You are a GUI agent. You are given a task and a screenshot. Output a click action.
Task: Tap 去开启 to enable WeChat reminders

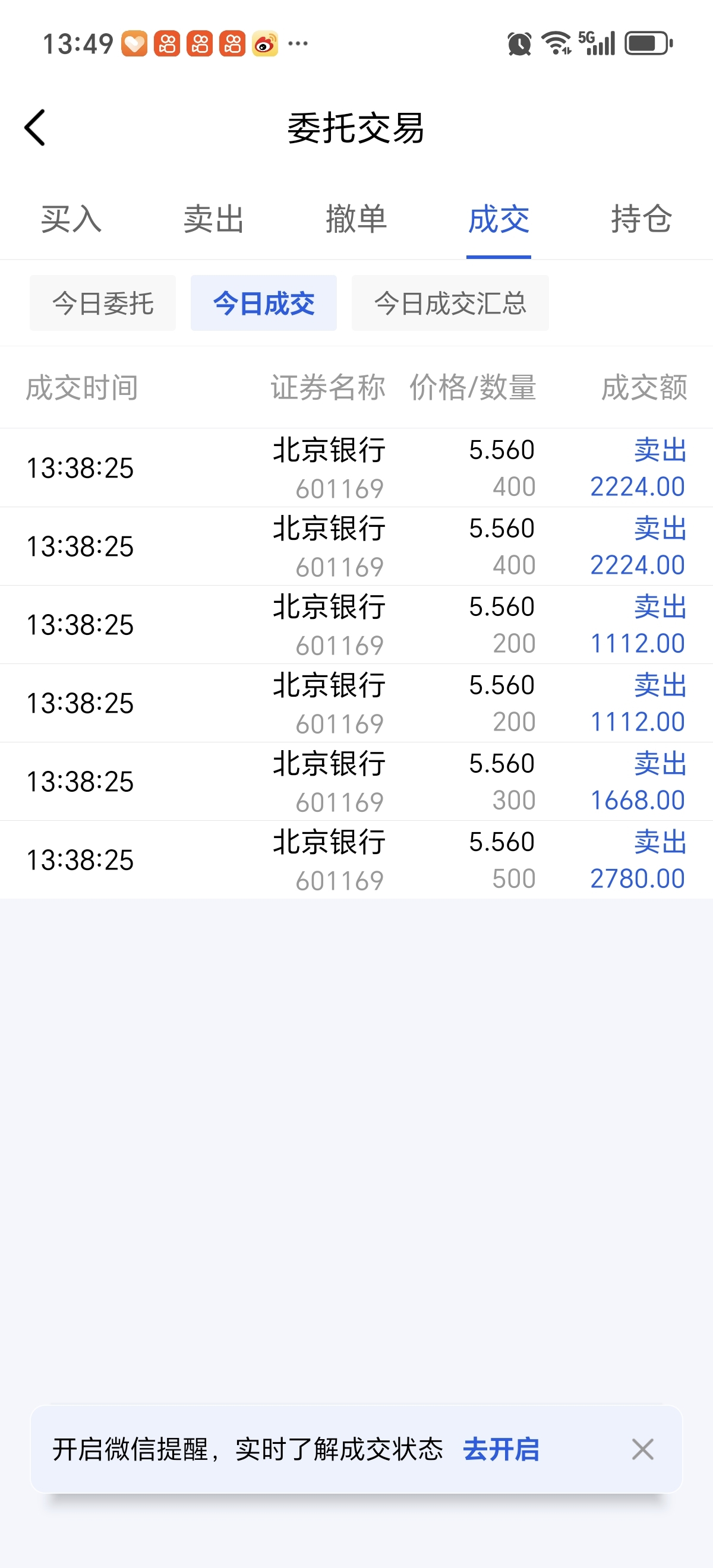click(501, 1449)
